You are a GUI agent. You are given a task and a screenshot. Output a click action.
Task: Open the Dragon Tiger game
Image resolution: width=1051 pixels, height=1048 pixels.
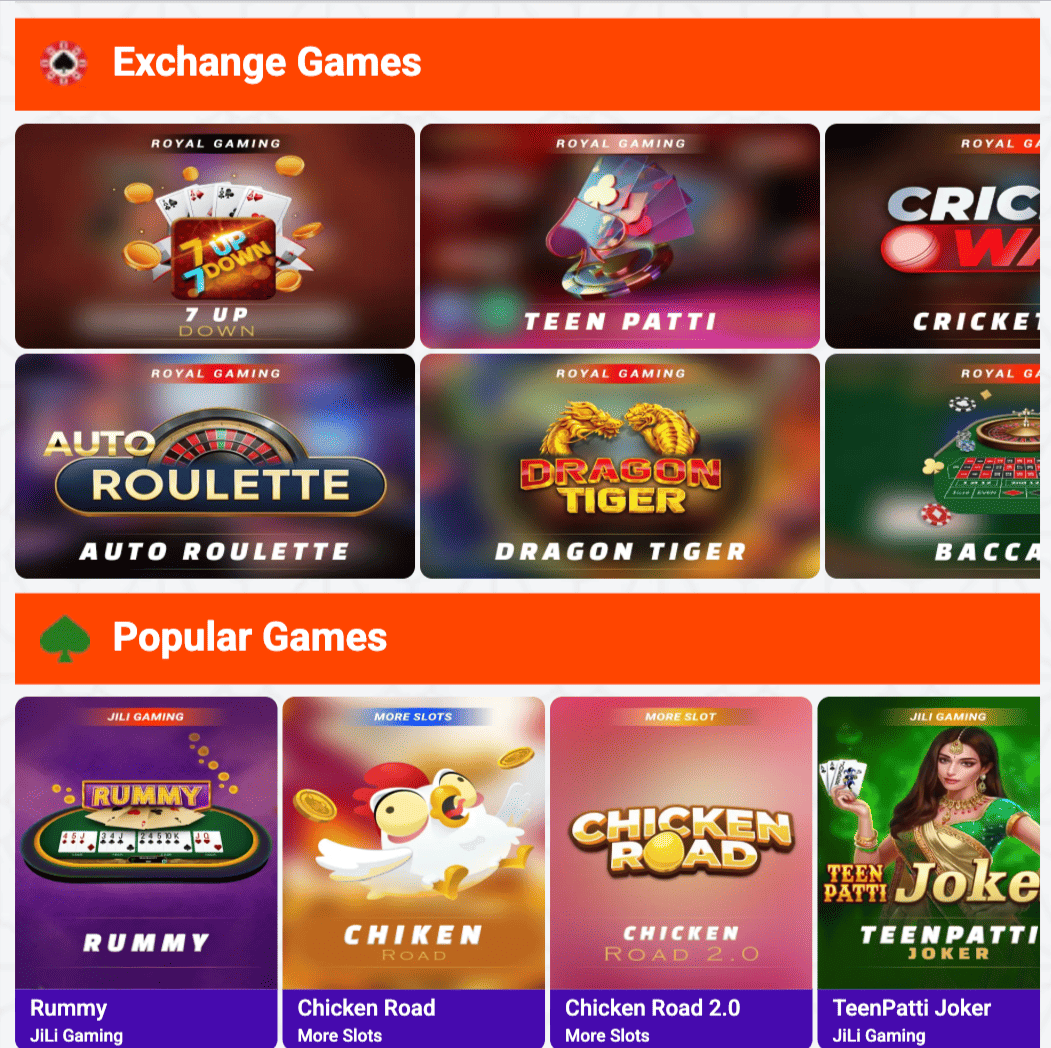pos(619,466)
